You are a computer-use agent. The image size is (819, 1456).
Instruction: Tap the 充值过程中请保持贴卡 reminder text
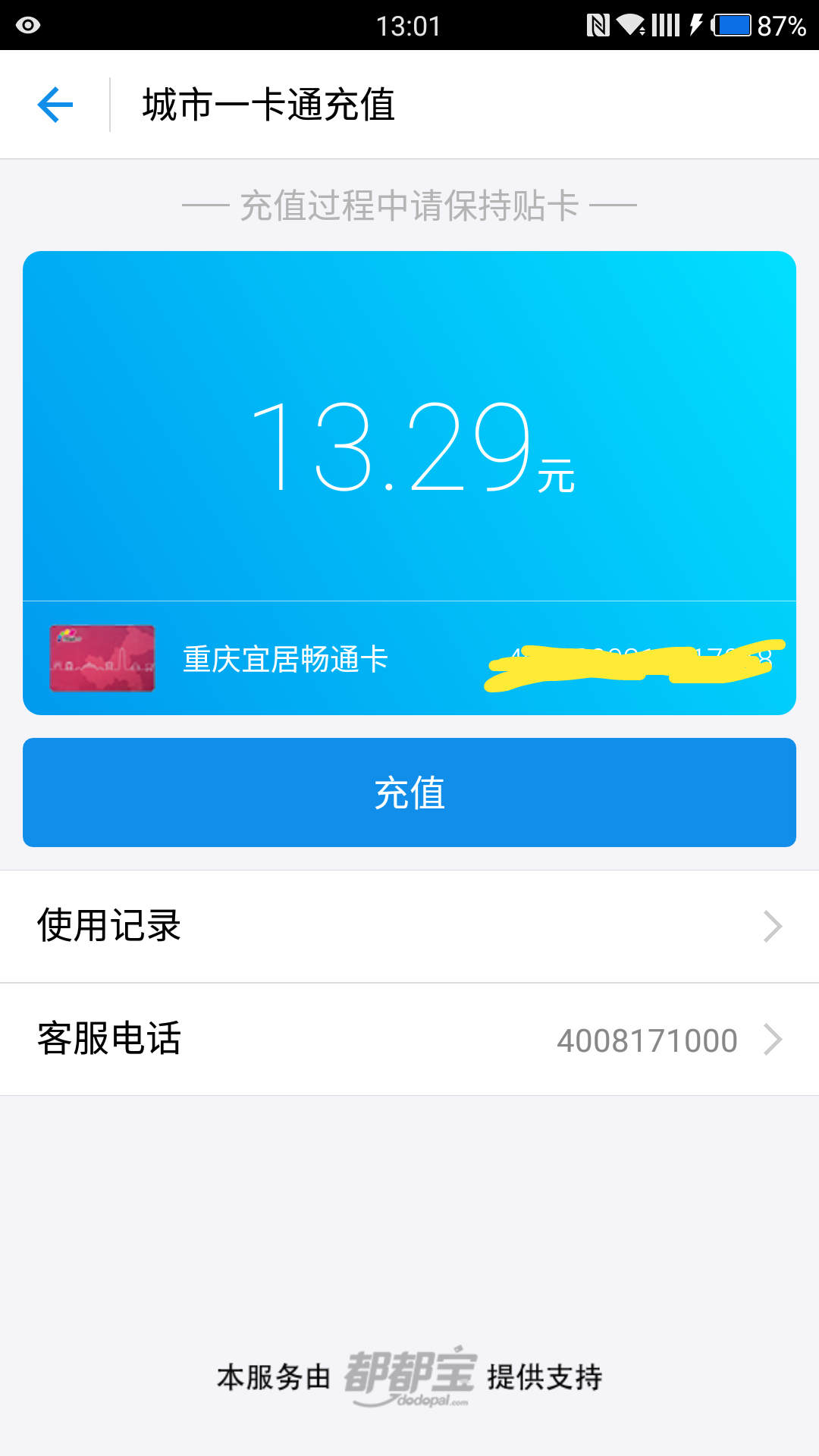(409, 205)
